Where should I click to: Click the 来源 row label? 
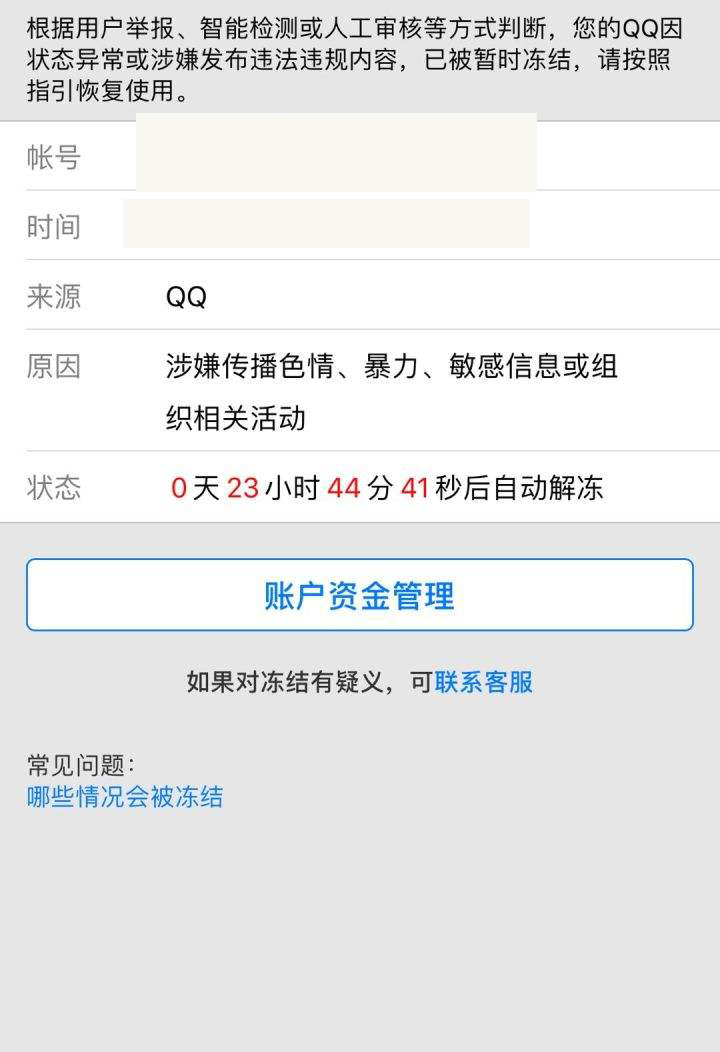point(53,296)
